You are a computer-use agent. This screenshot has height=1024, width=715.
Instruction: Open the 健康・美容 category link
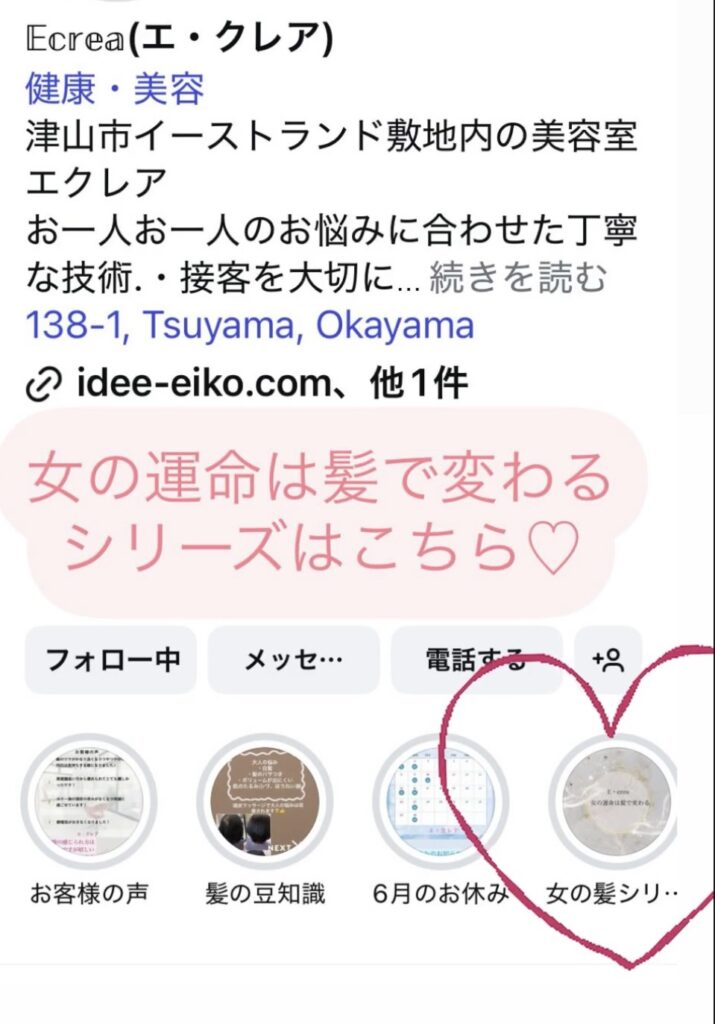tap(115, 90)
